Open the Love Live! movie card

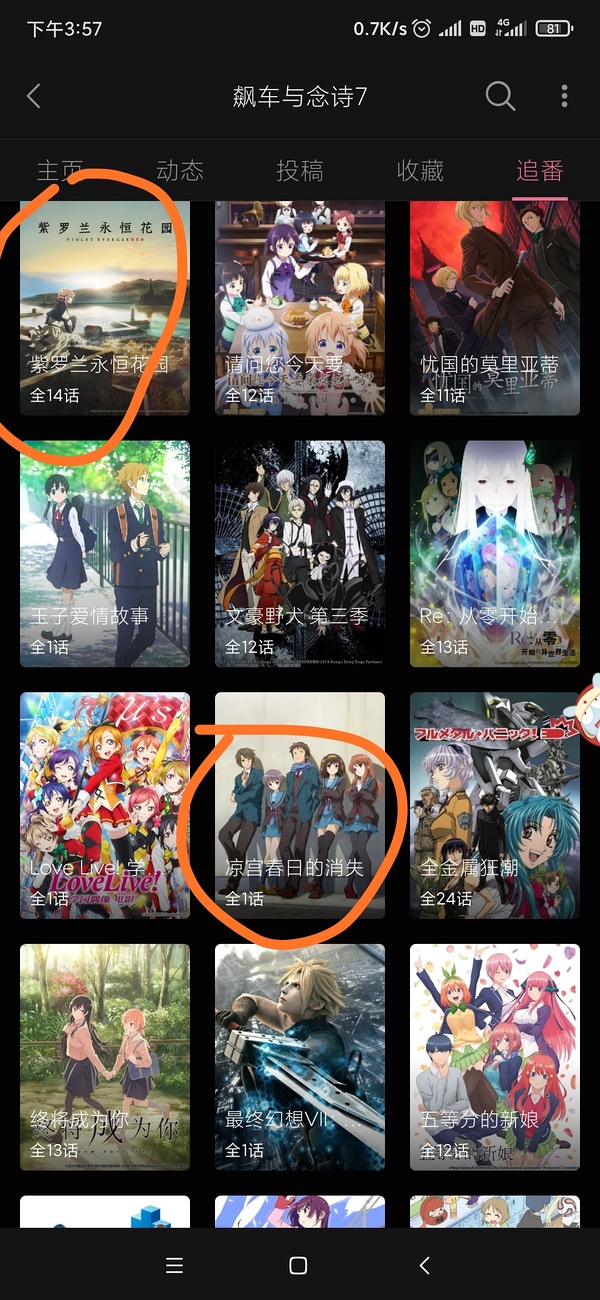pos(105,805)
